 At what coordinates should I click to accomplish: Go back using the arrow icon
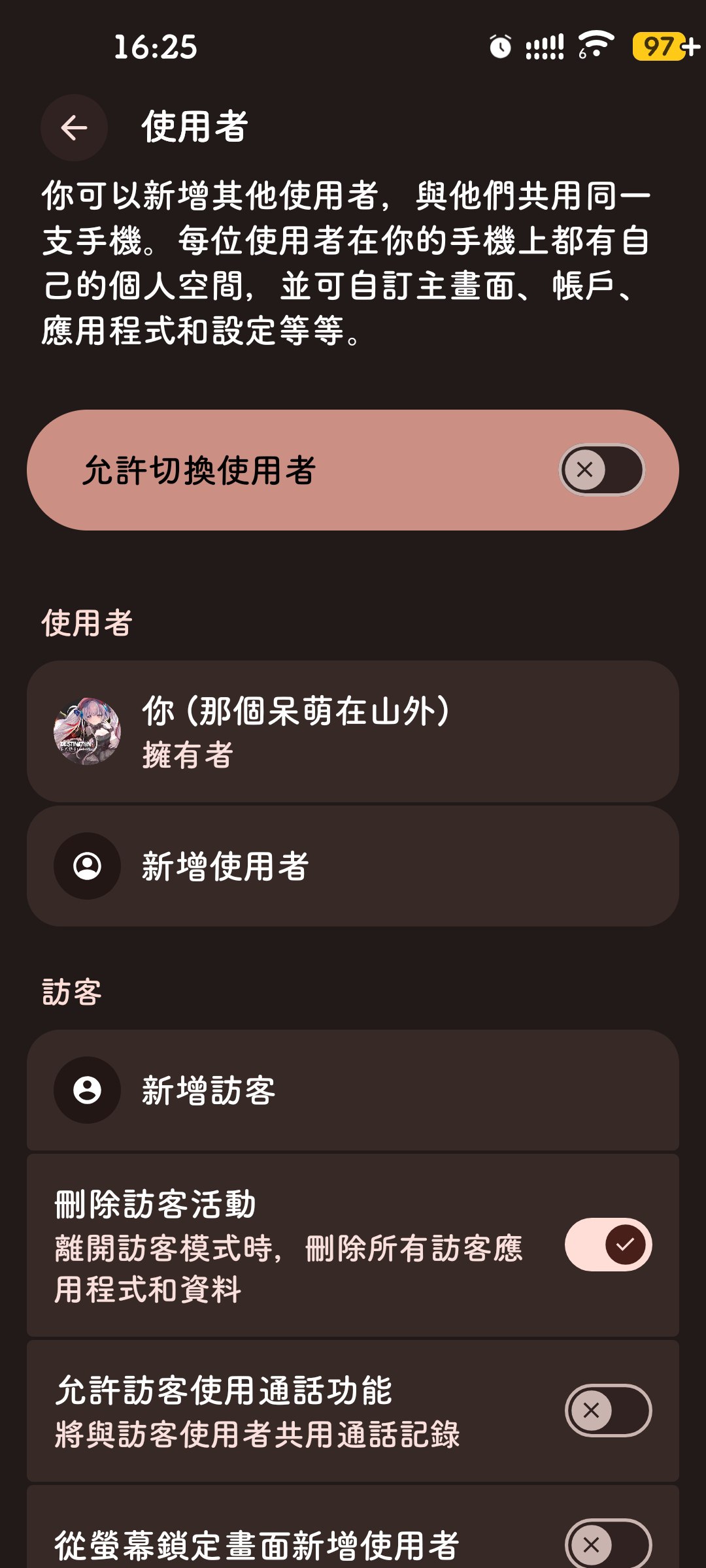74,127
